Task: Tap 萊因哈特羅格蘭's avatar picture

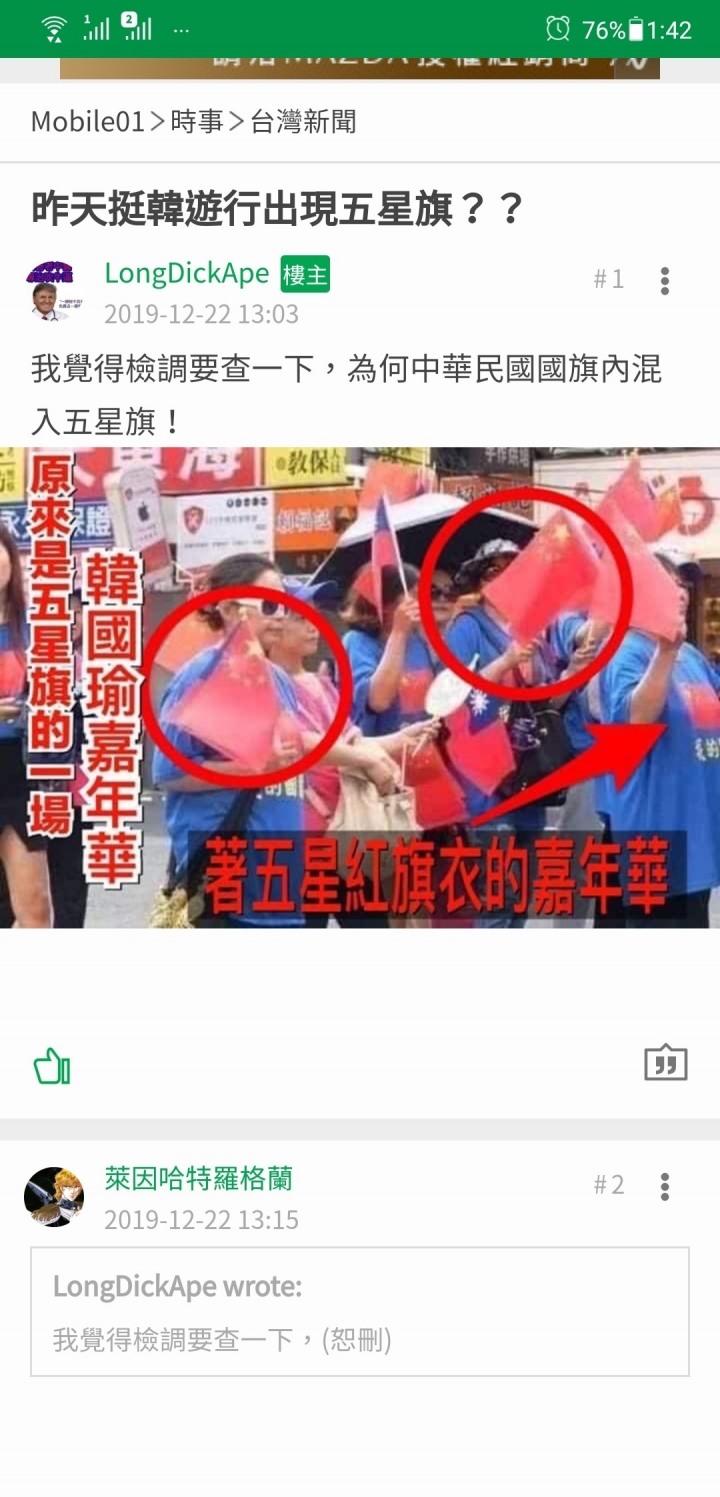Action: coord(54,1197)
